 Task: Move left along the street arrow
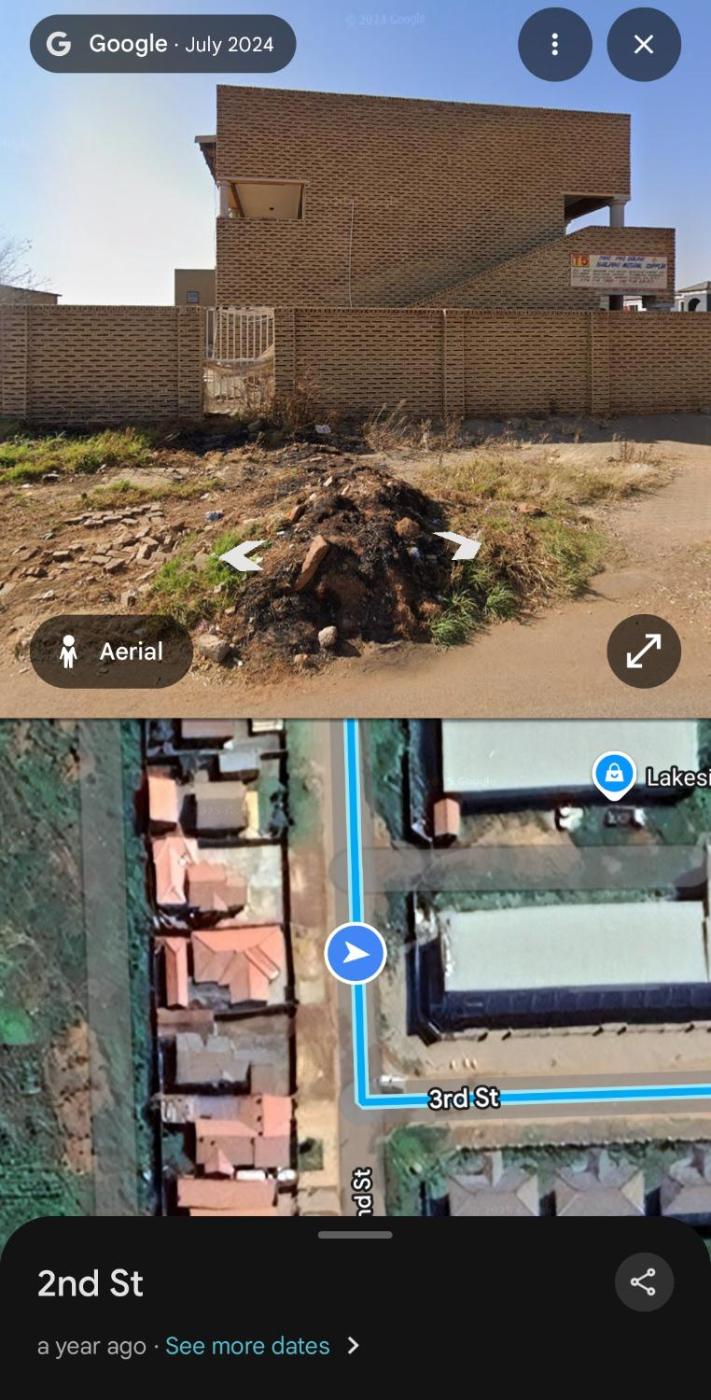[x=243, y=555]
